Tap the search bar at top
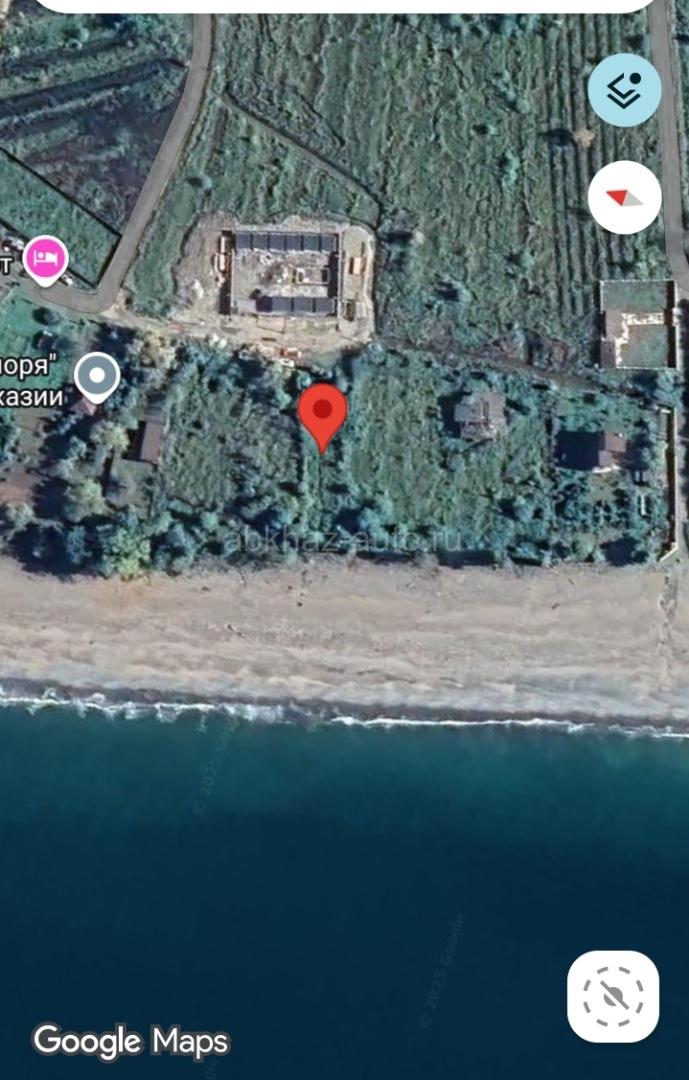The height and width of the screenshot is (1080, 689). (344, 5)
